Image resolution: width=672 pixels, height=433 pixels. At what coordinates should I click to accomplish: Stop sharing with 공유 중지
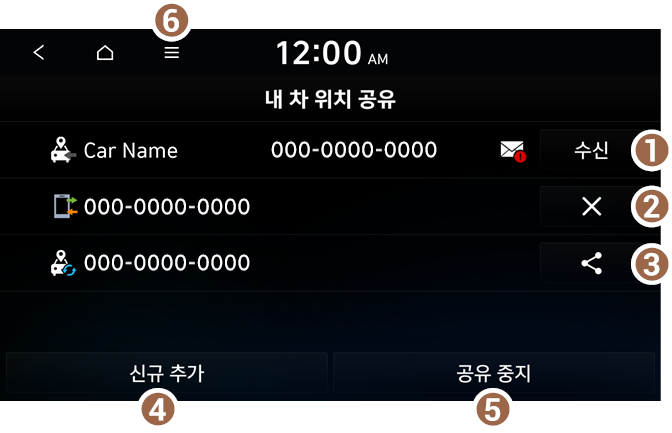click(493, 375)
